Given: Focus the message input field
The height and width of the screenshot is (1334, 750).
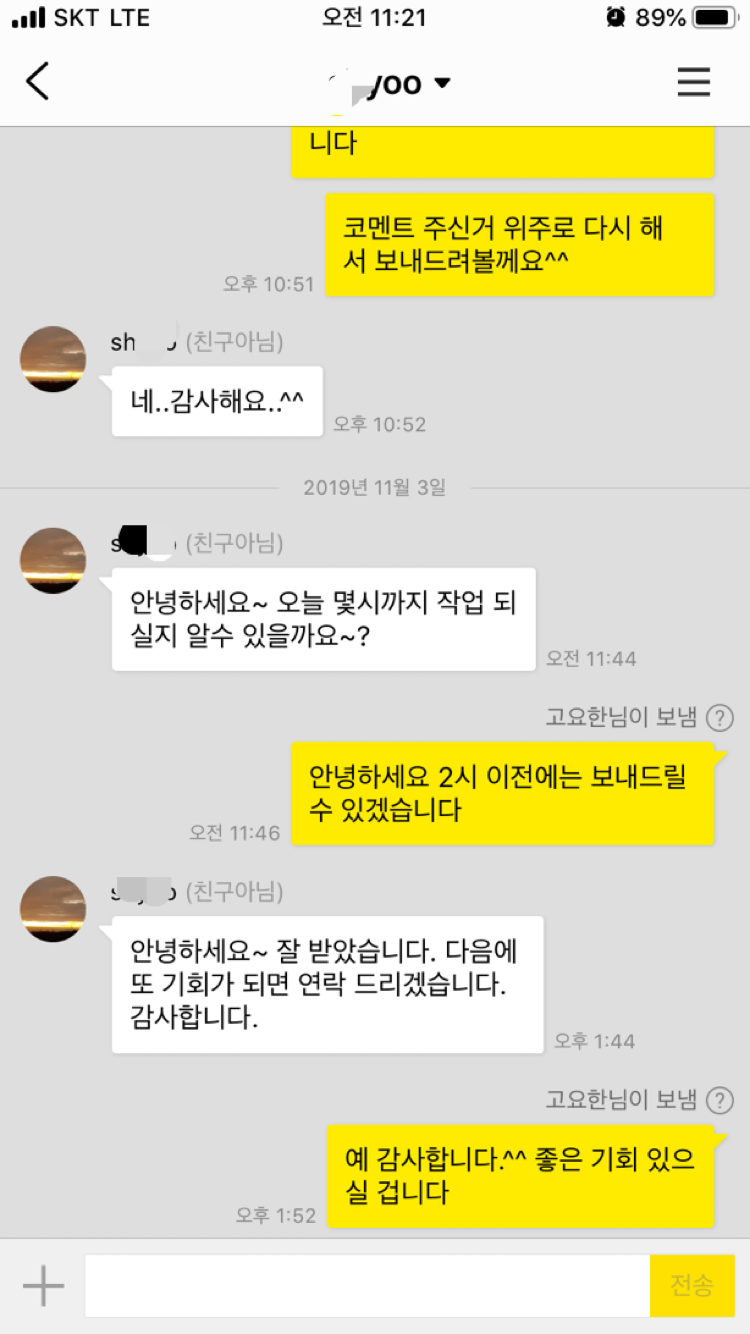Looking at the screenshot, I should tap(367, 1286).
